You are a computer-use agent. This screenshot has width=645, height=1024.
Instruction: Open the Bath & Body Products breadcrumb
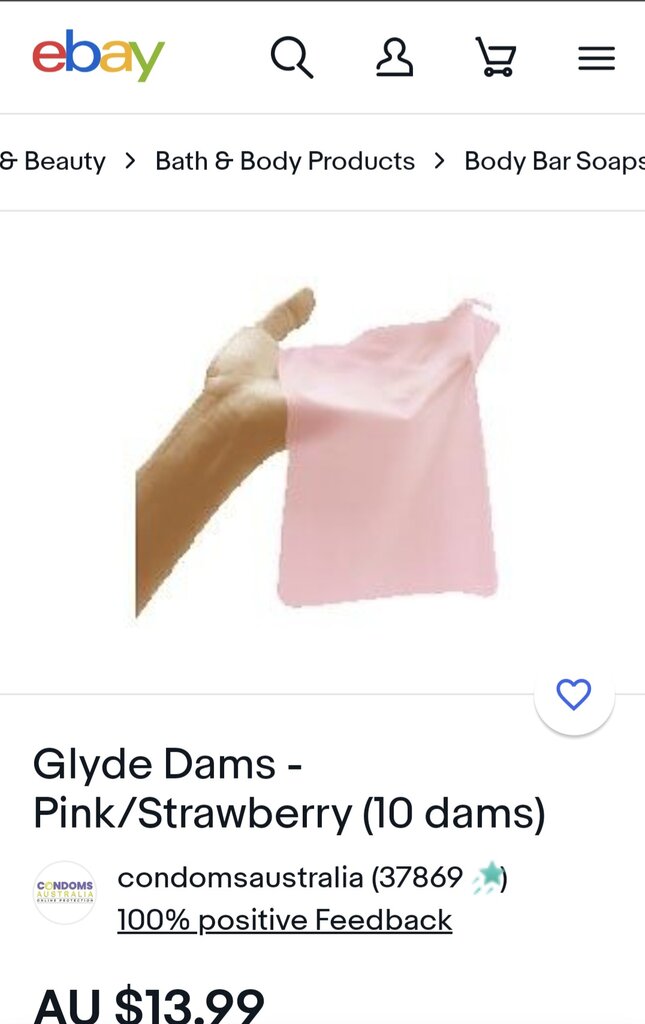click(285, 161)
